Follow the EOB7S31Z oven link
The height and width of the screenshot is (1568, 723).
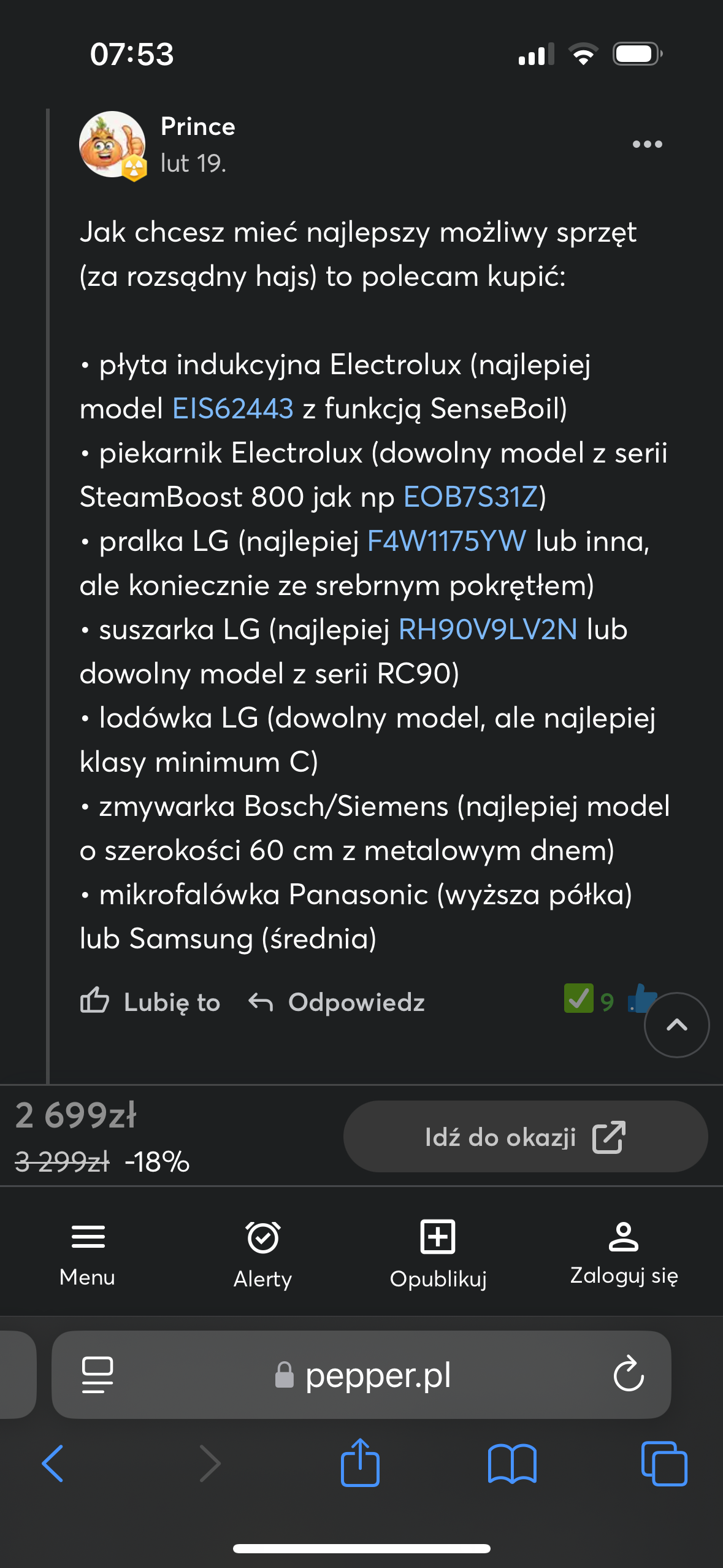pyautogui.click(x=471, y=497)
